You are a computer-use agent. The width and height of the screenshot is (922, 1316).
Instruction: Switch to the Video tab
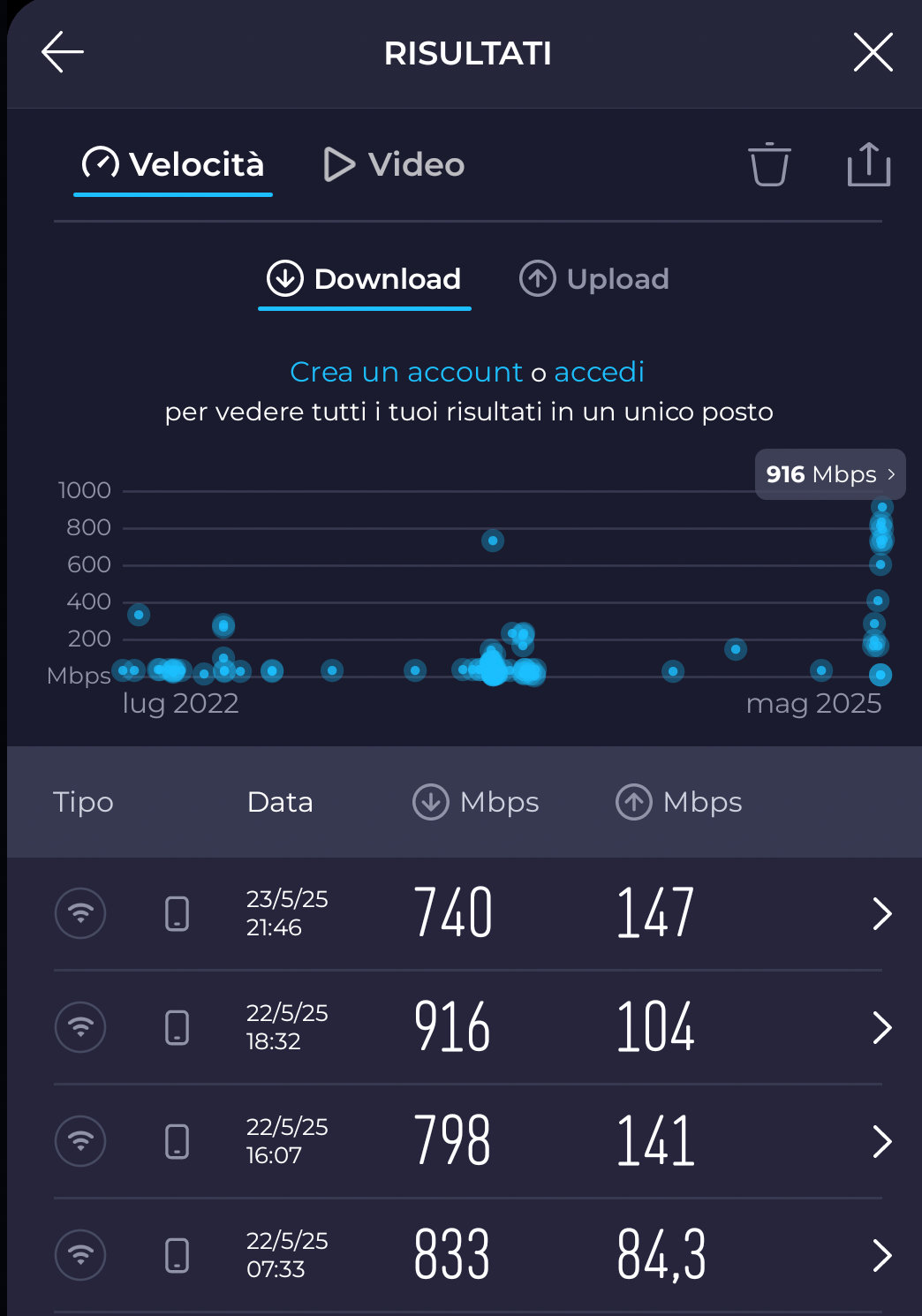pyautogui.click(x=393, y=164)
